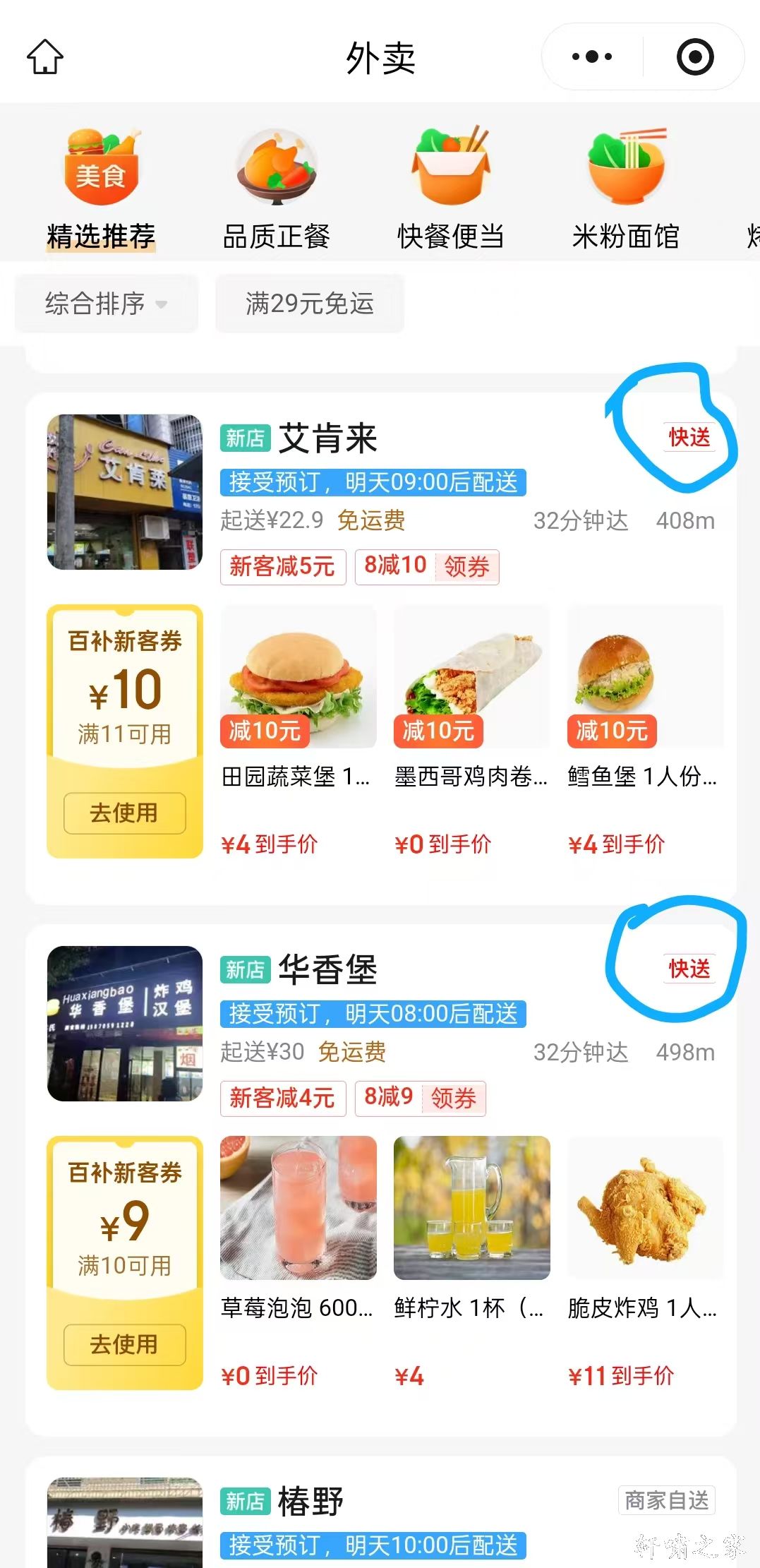
Task: Claim the 8减9 coupon at 华香堡
Action: click(453, 1099)
